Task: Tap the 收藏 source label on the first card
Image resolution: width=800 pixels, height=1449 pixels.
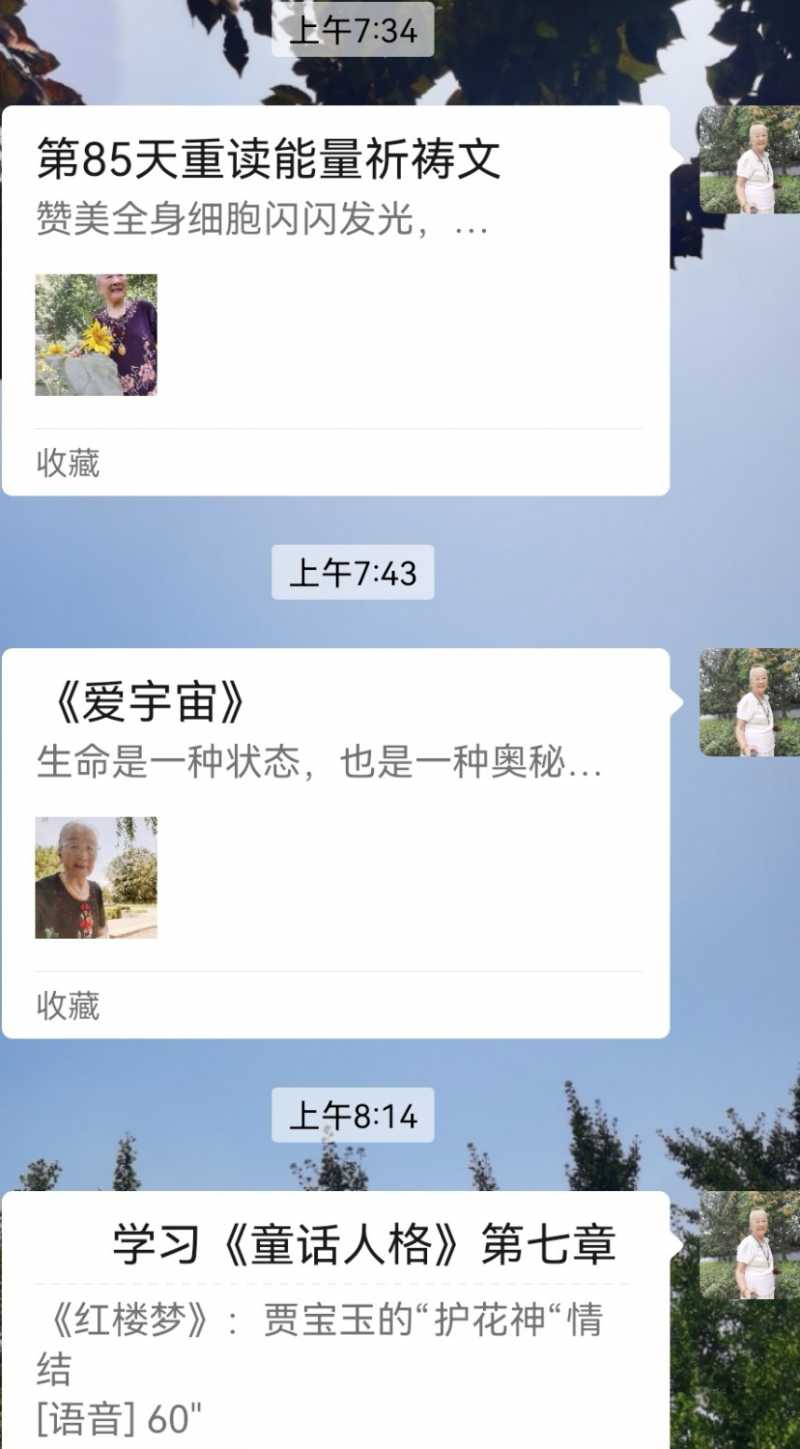Action: [x=69, y=463]
